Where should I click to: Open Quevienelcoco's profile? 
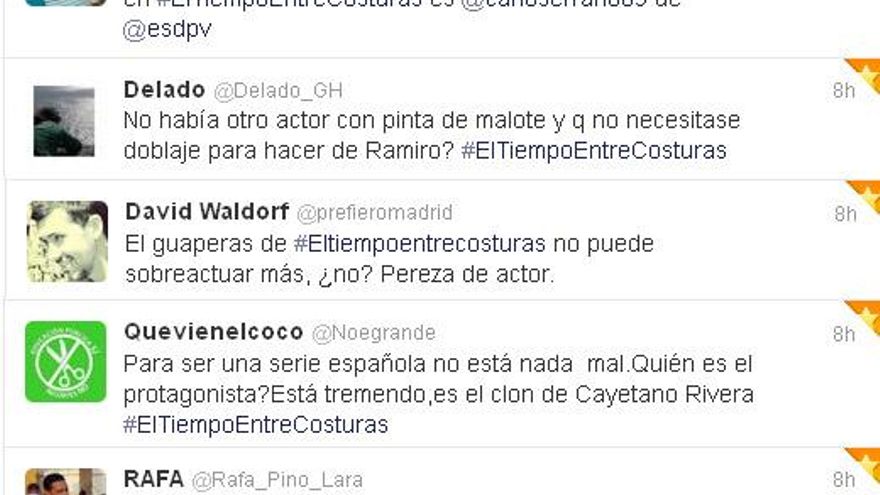point(213,332)
